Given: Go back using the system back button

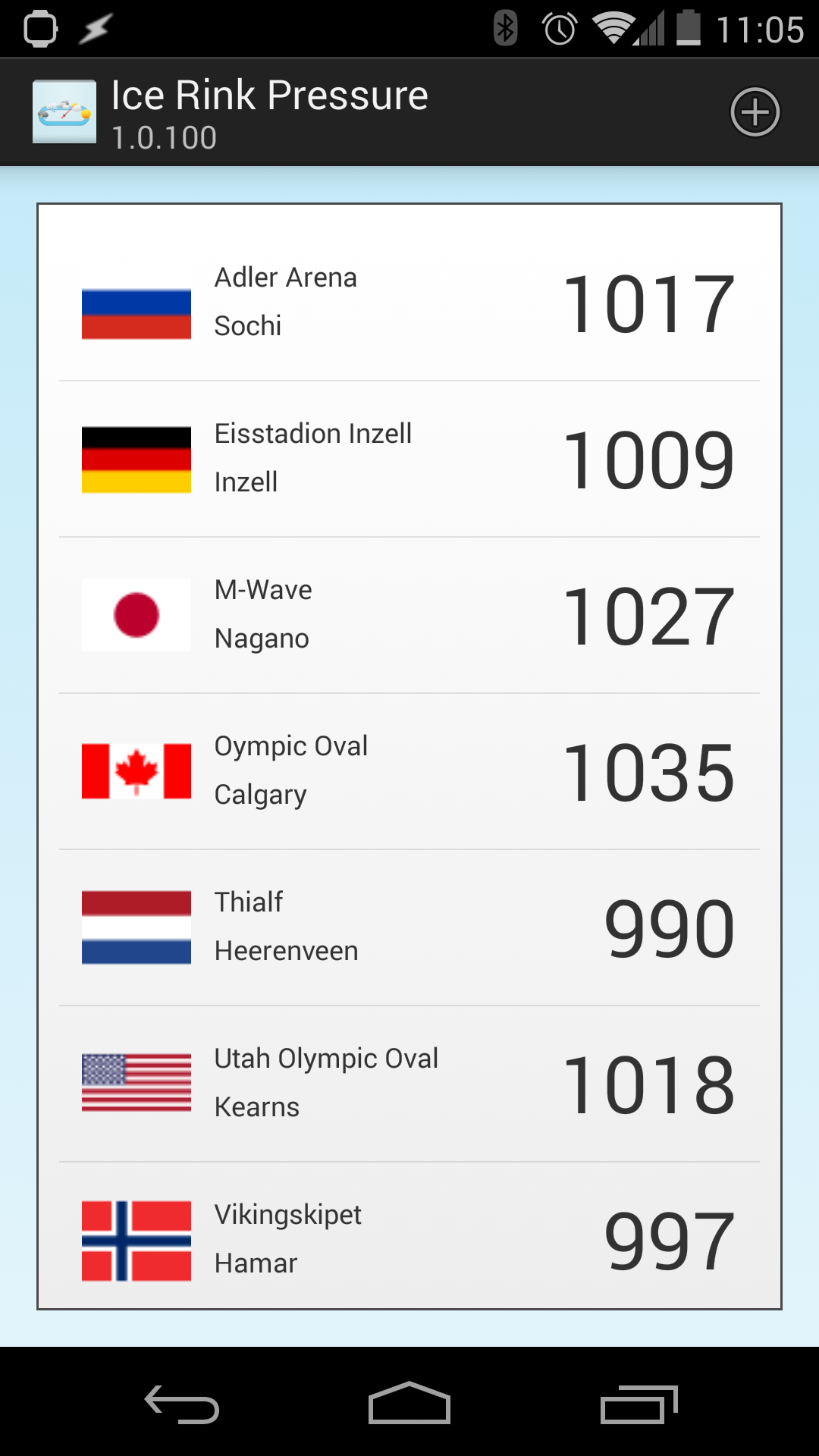Looking at the screenshot, I should tap(182, 1404).
